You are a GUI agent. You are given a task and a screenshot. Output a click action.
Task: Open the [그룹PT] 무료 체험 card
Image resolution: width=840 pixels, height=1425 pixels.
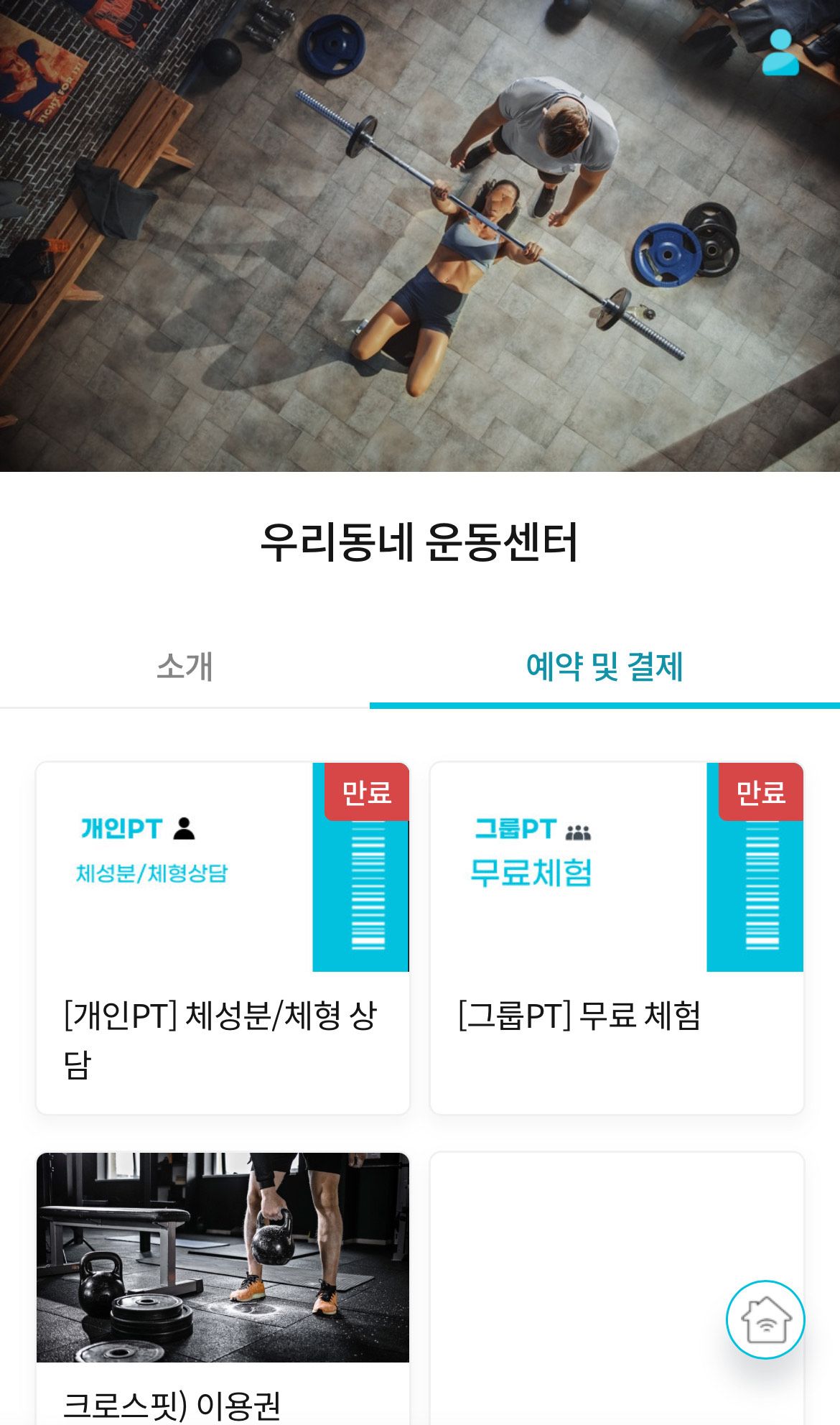[616, 937]
